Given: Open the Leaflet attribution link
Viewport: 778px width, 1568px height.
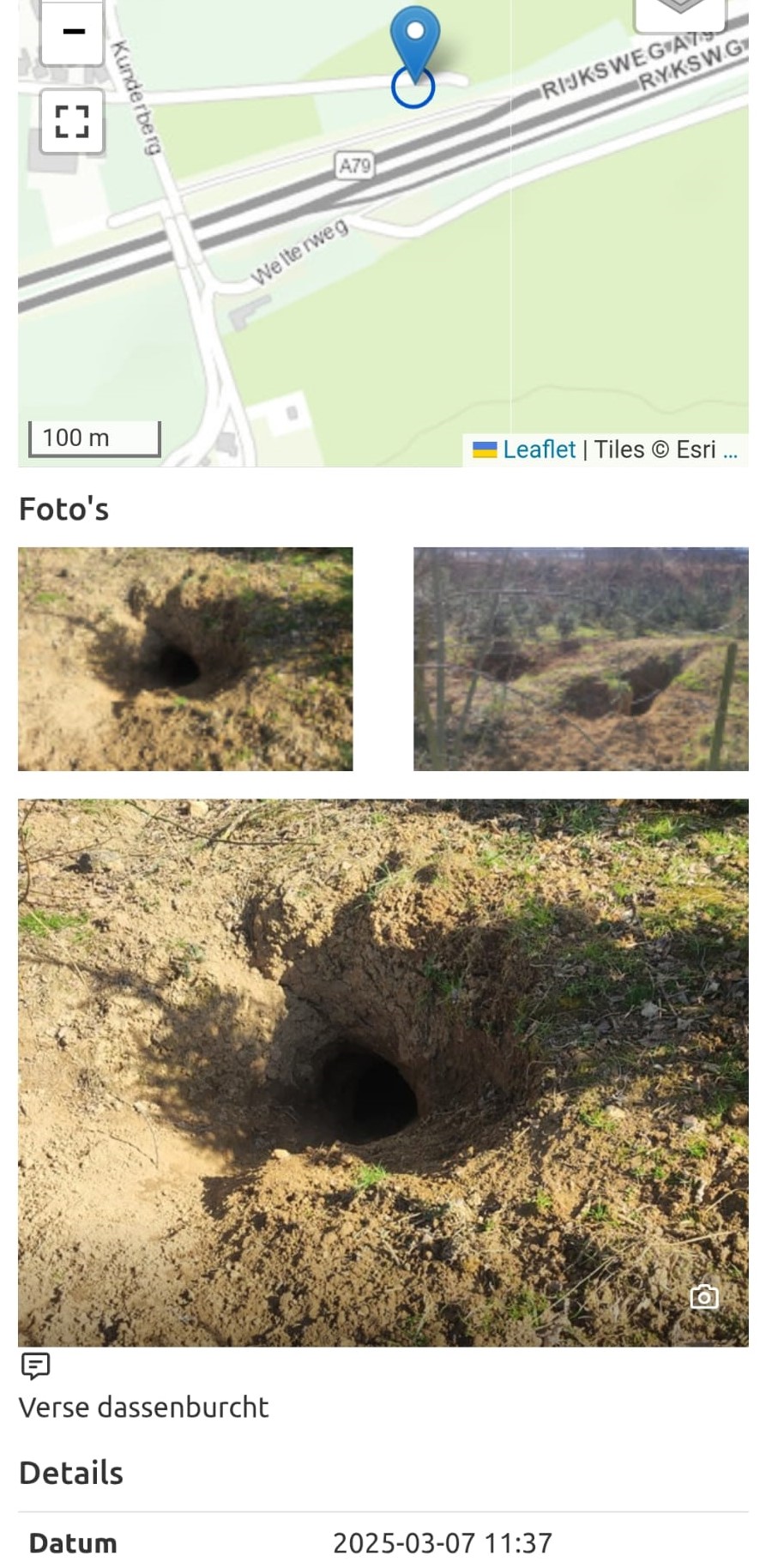Looking at the screenshot, I should click(x=538, y=449).
